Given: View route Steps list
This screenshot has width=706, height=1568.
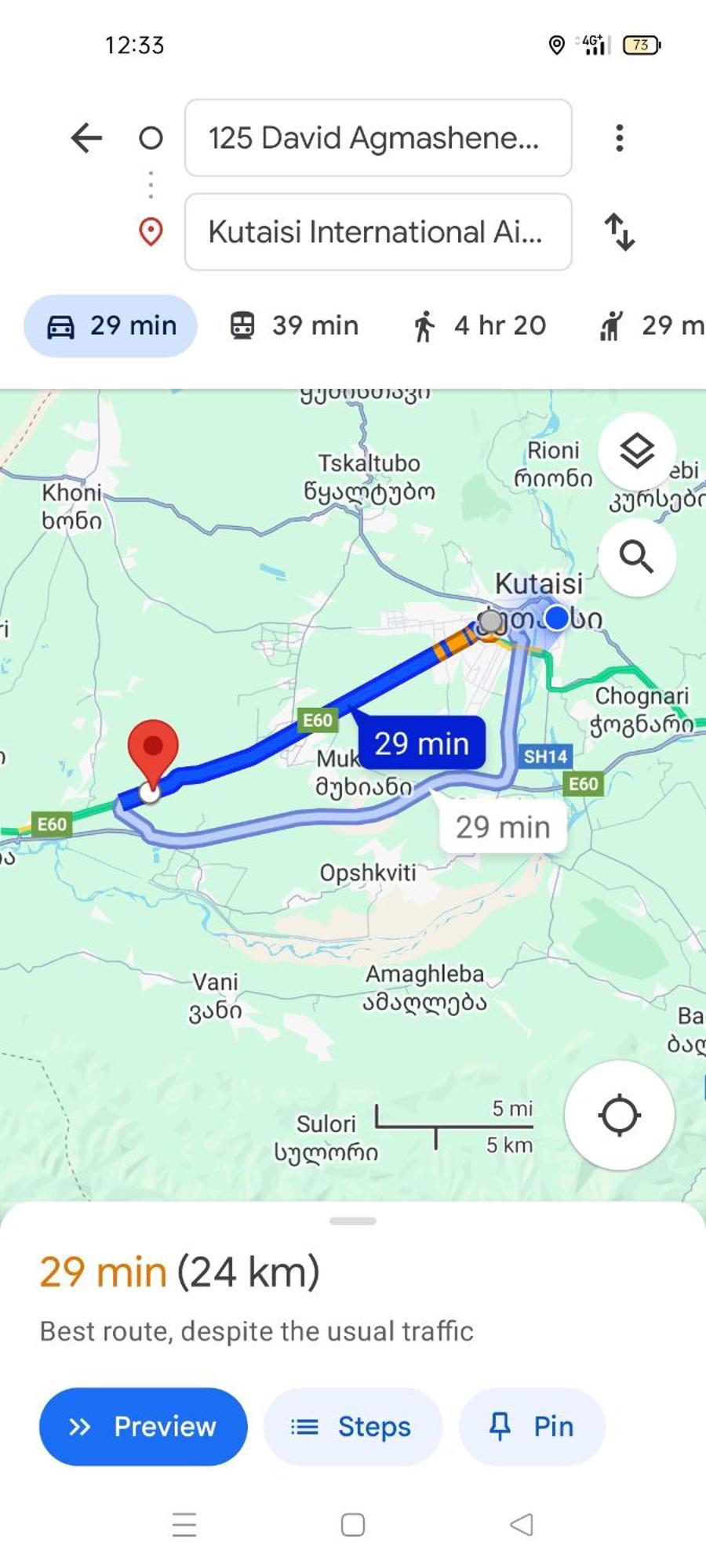Looking at the screenshot, I should point(352,1426).
